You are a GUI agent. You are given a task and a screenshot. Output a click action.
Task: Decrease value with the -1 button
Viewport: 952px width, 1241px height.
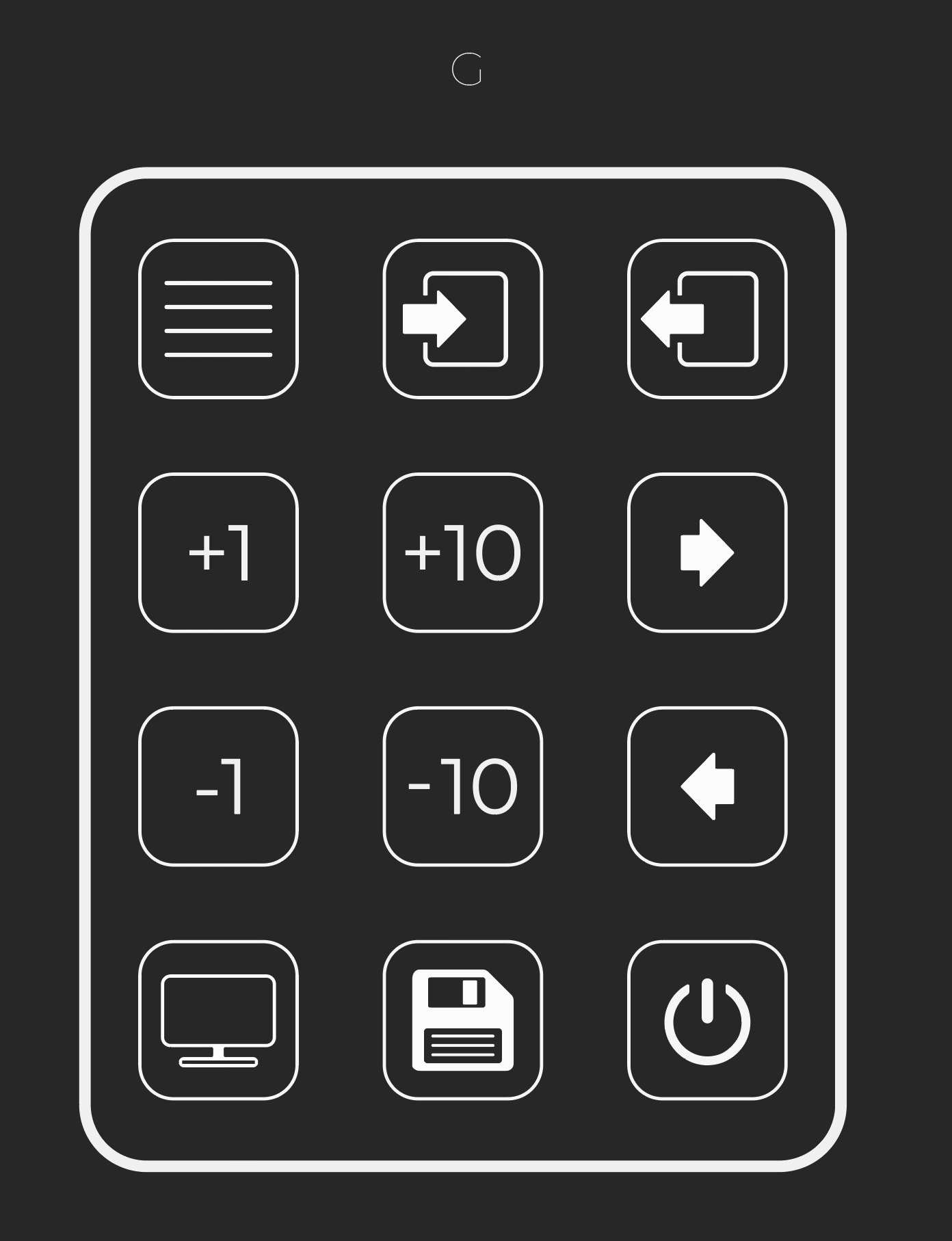pos(218,786)
